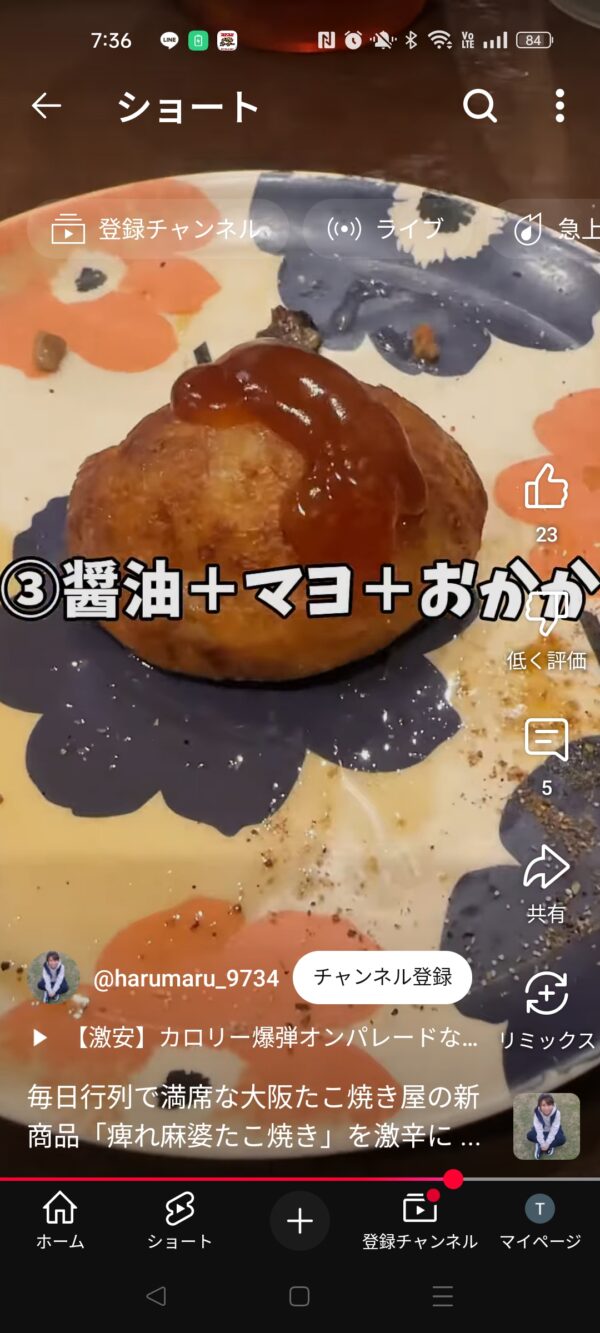Open the 登録チャンネル bottom tab

(x=420, y=1221)
